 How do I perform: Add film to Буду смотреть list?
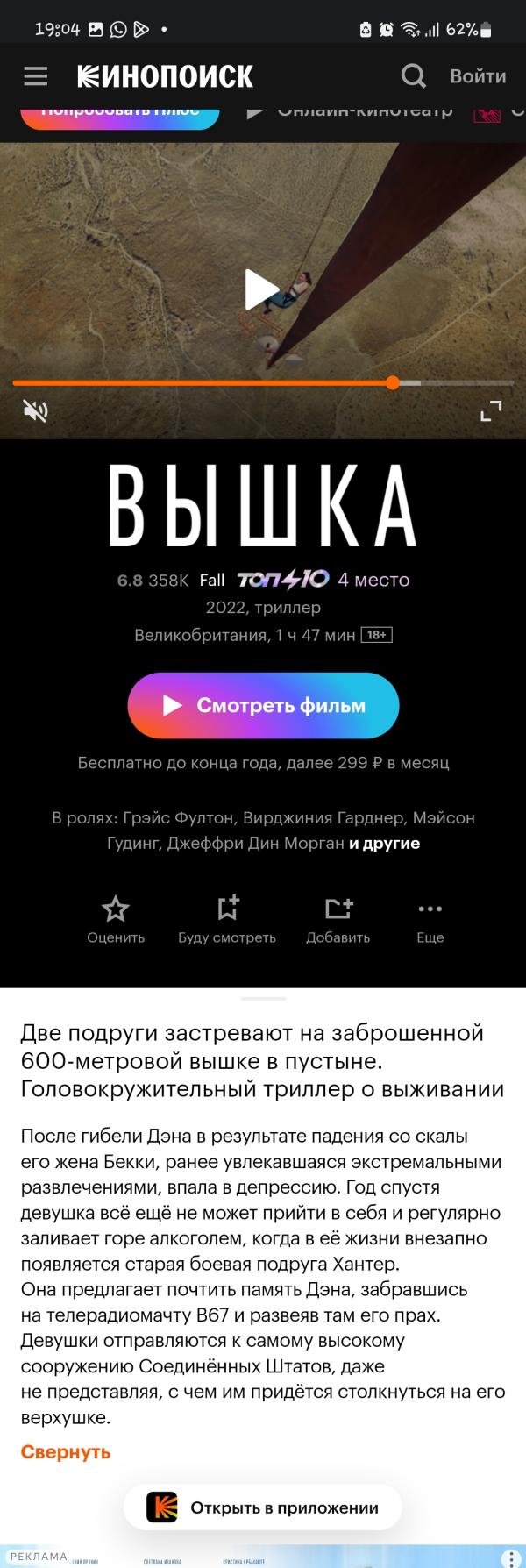[227, 920]
